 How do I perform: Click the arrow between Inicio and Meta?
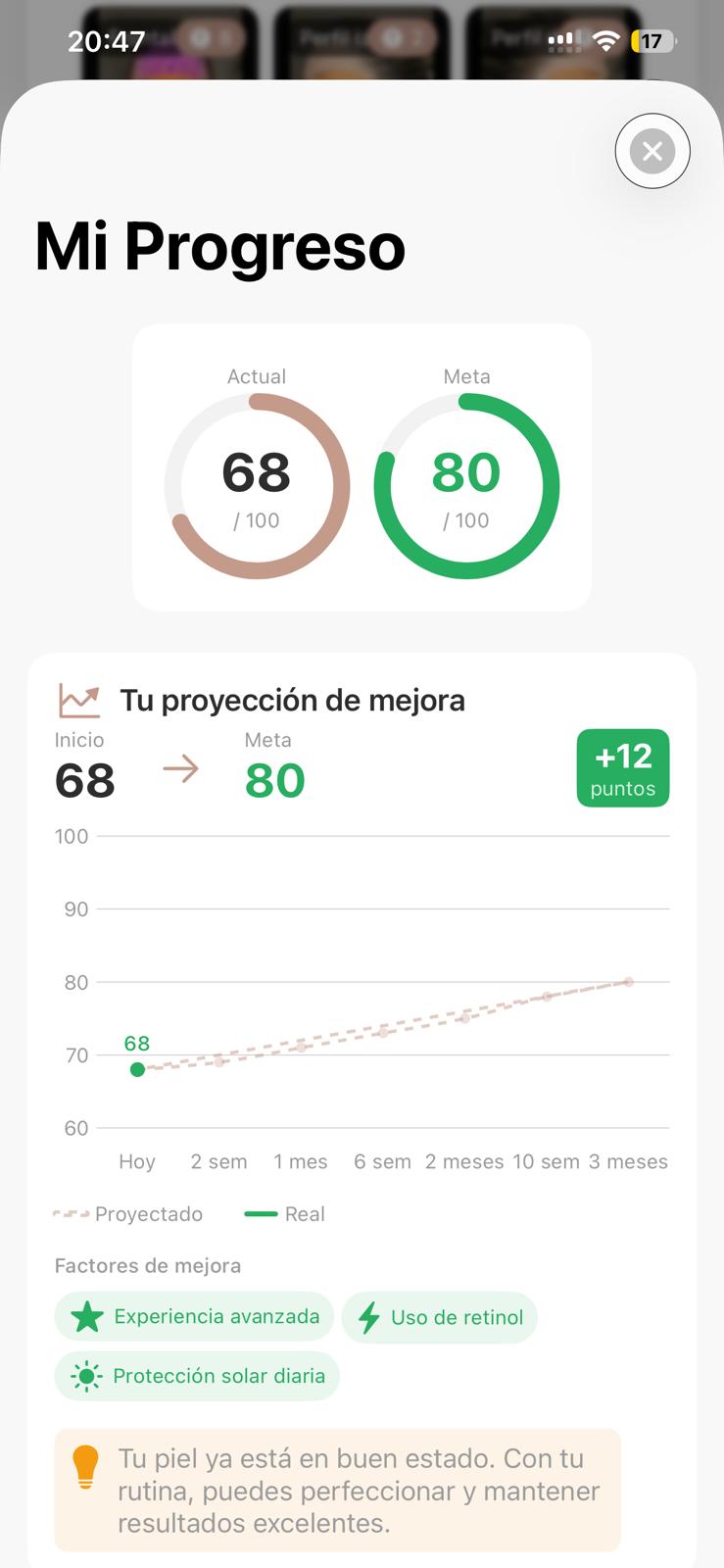pyautogui.click(x=180, y=770)
